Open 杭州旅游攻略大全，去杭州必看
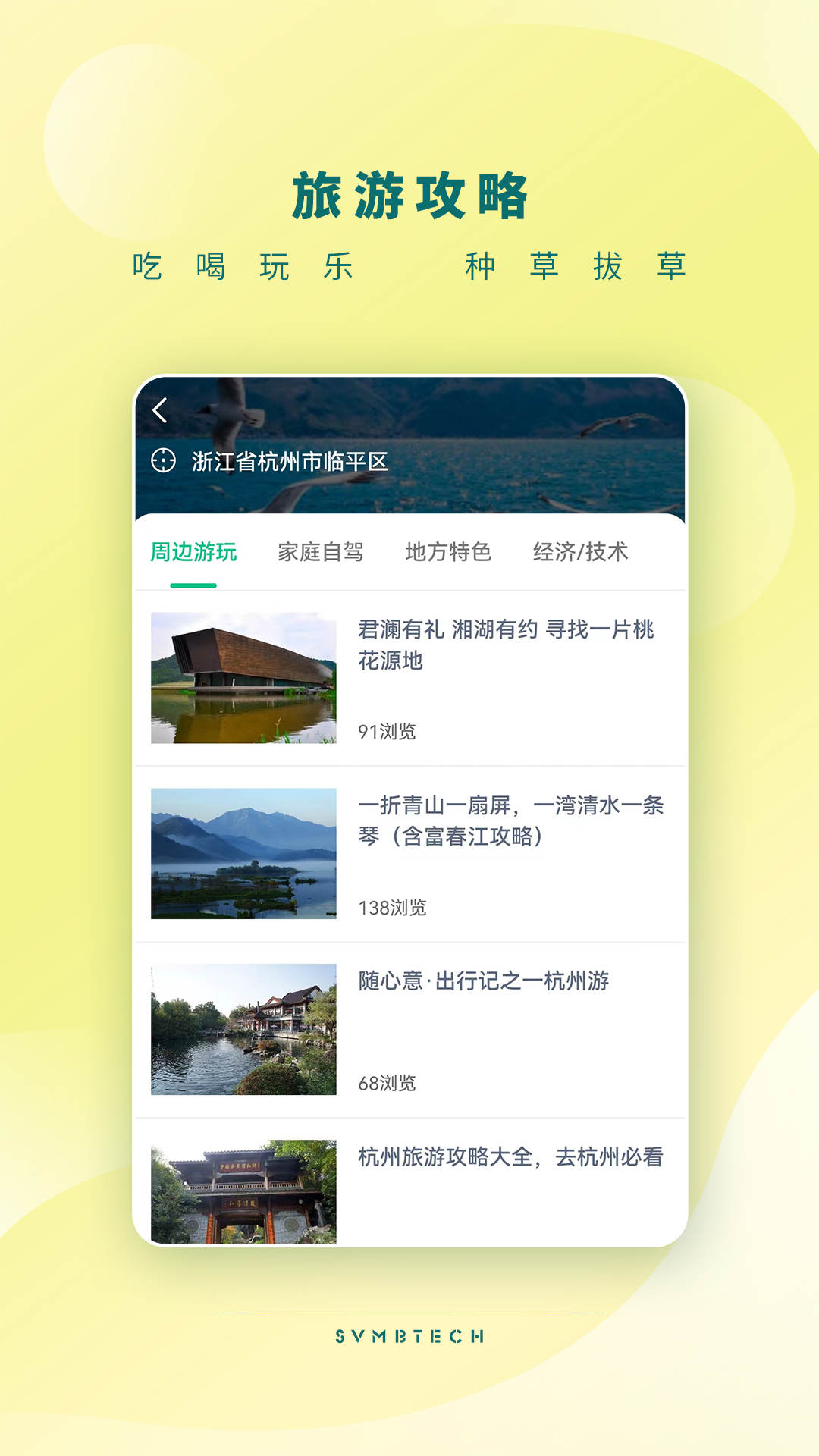The height and width of the screenshot is (1456, 819). pyautogui.click(x=510, y=1156)
